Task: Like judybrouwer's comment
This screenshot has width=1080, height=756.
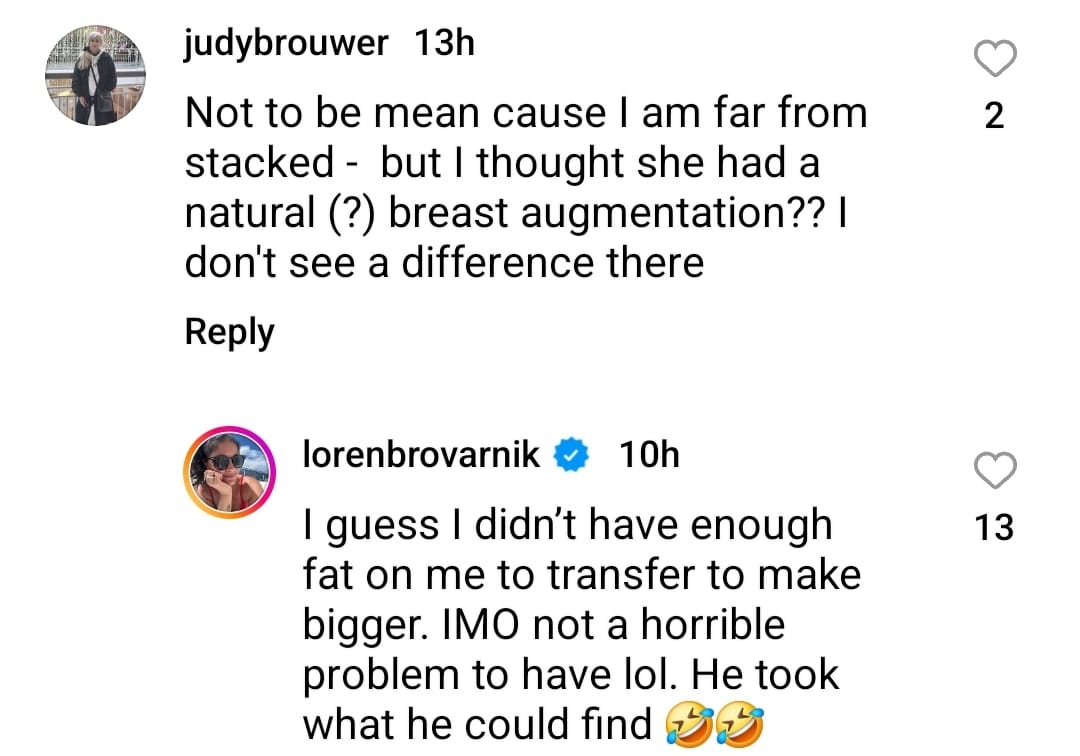Action: click(994, 61)
